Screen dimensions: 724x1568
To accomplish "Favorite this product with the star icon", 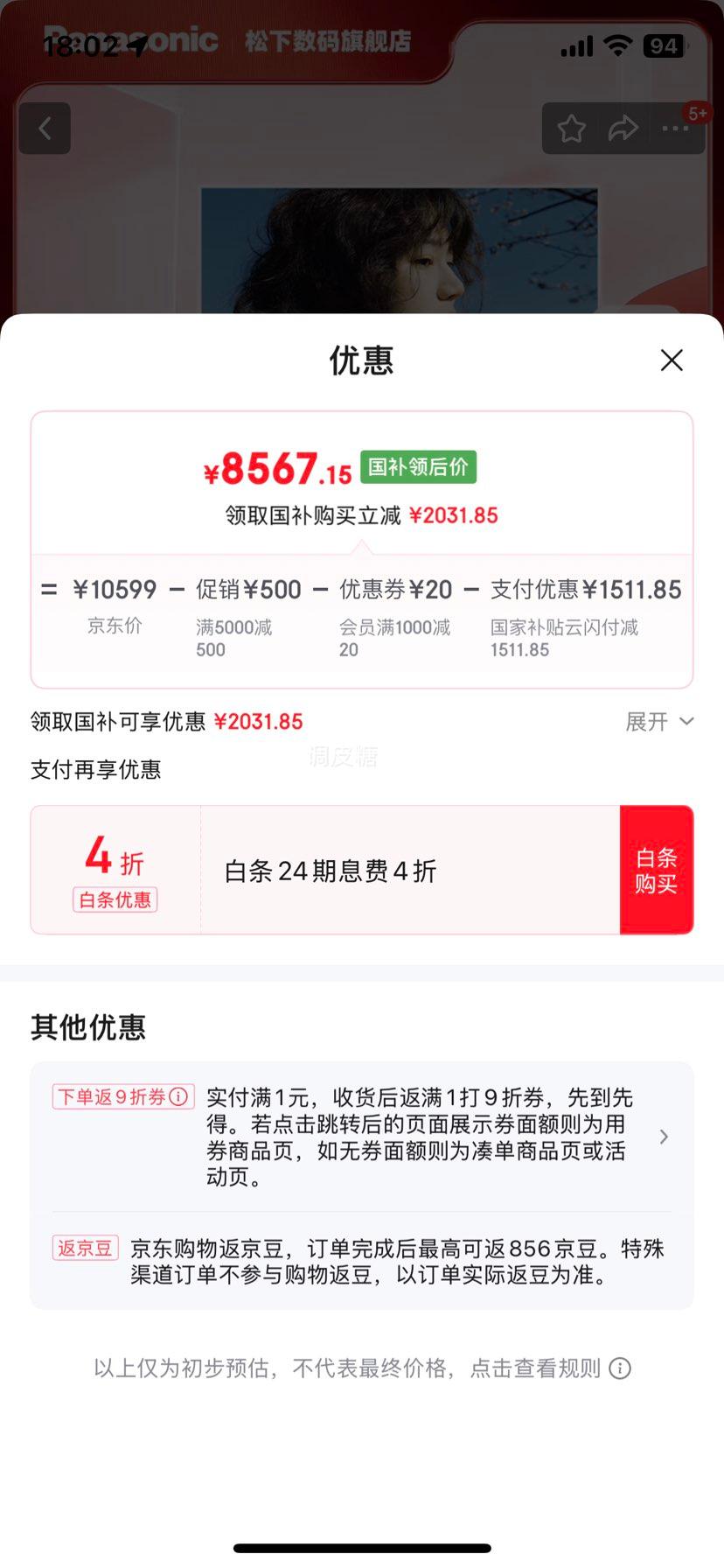I will point(572,129).
